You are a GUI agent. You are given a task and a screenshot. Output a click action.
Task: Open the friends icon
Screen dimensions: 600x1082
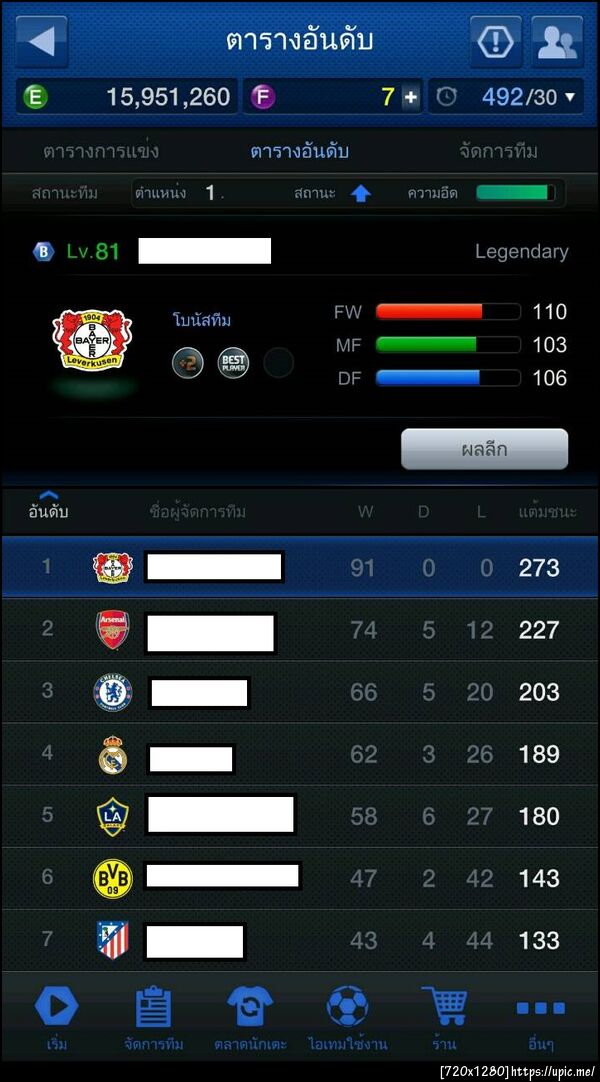(x=557, y=41)
